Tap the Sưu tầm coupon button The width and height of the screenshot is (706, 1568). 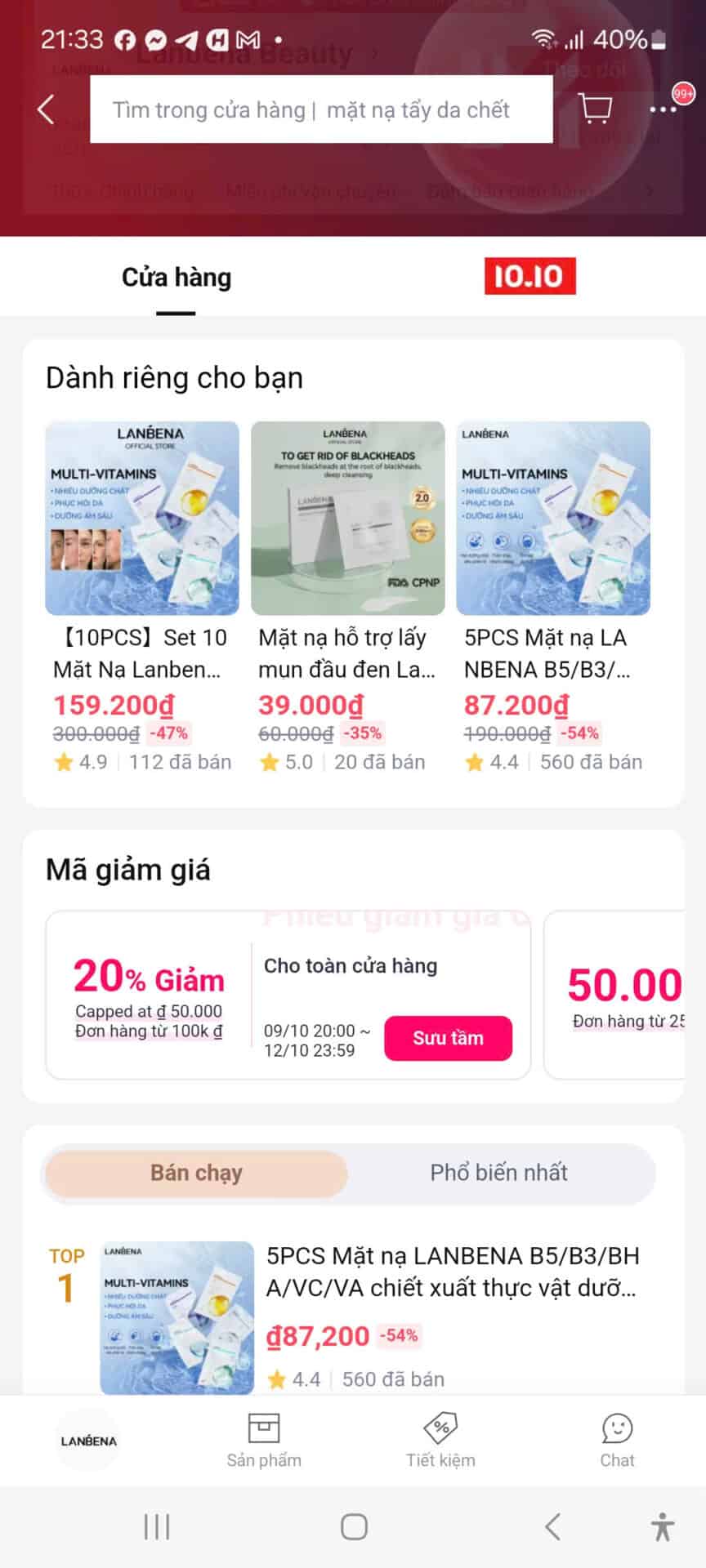[x=448, y=1038]
